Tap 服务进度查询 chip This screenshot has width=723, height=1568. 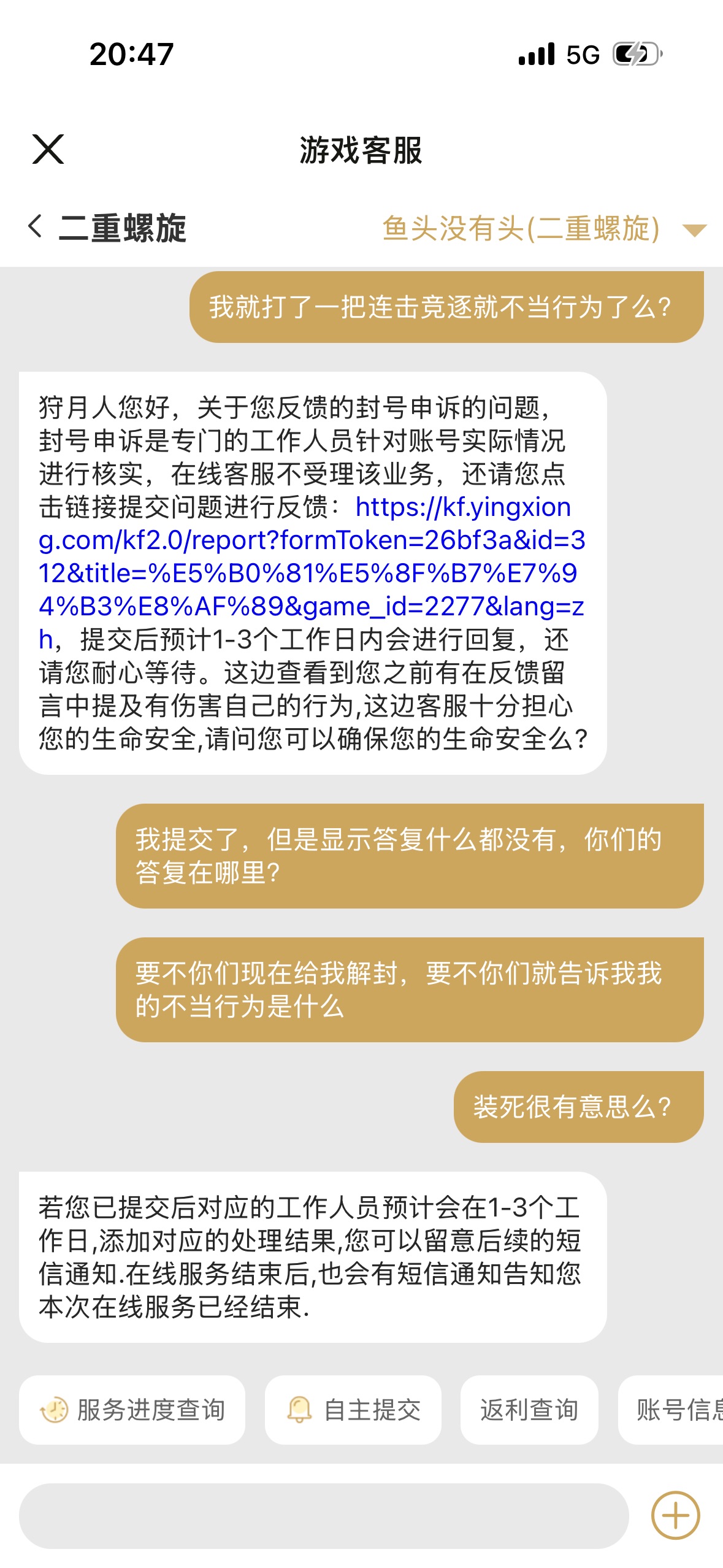point(132,1410)
